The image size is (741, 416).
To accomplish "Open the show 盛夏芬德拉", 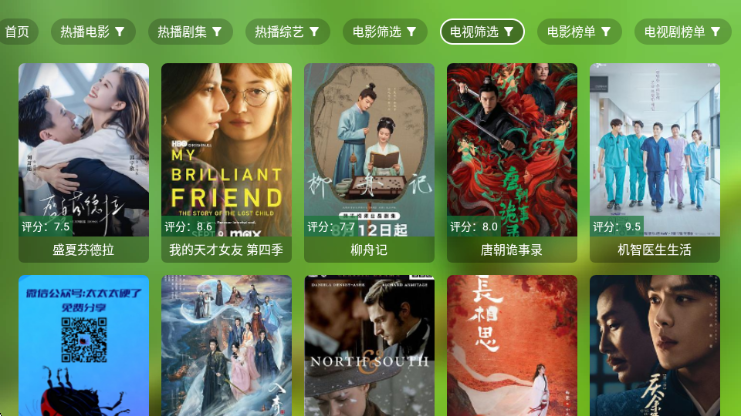I will [x=84, y=160].
